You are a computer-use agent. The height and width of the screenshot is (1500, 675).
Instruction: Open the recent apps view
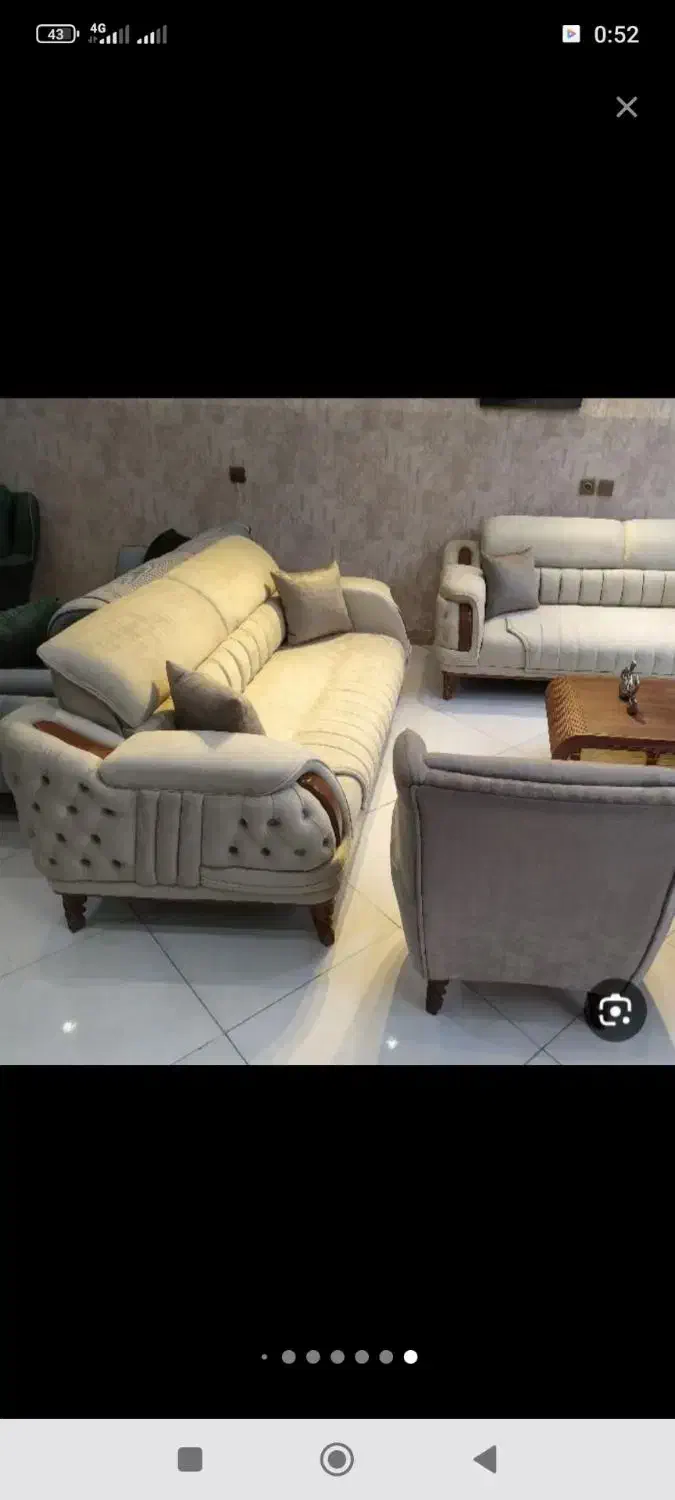click(x=190, y=1459)
